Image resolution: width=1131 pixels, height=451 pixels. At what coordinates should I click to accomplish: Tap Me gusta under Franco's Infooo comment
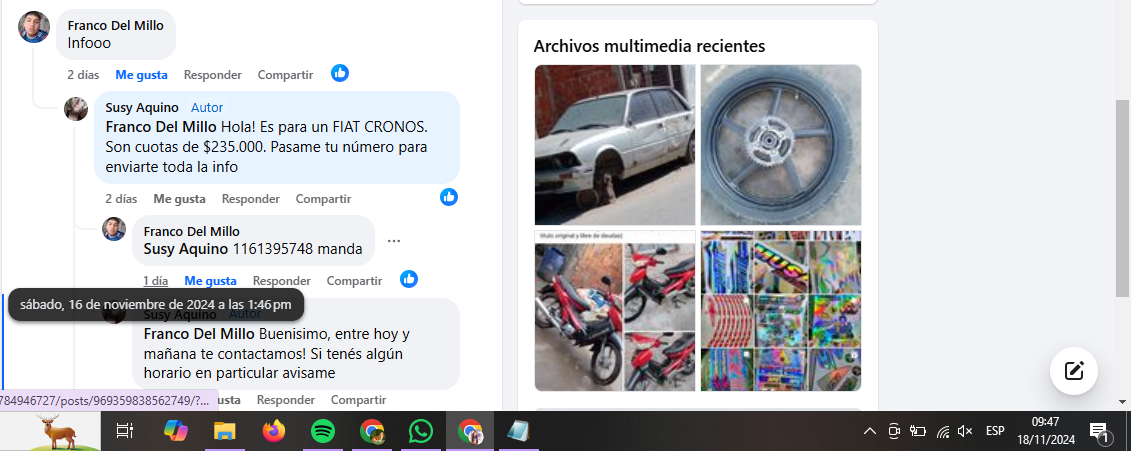(141, 75)
